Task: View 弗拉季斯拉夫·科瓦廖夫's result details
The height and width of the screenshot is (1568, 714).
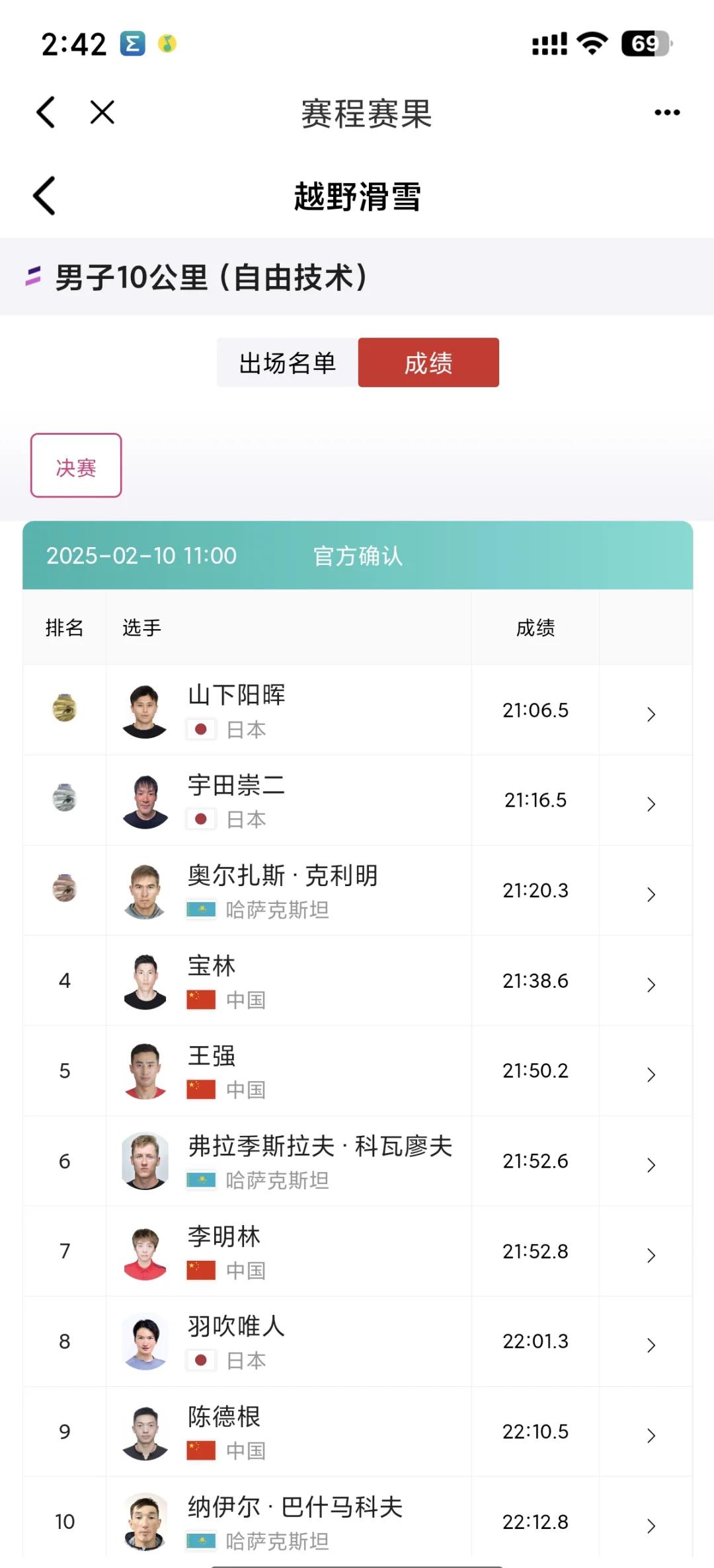Action: pos(651,1165)
